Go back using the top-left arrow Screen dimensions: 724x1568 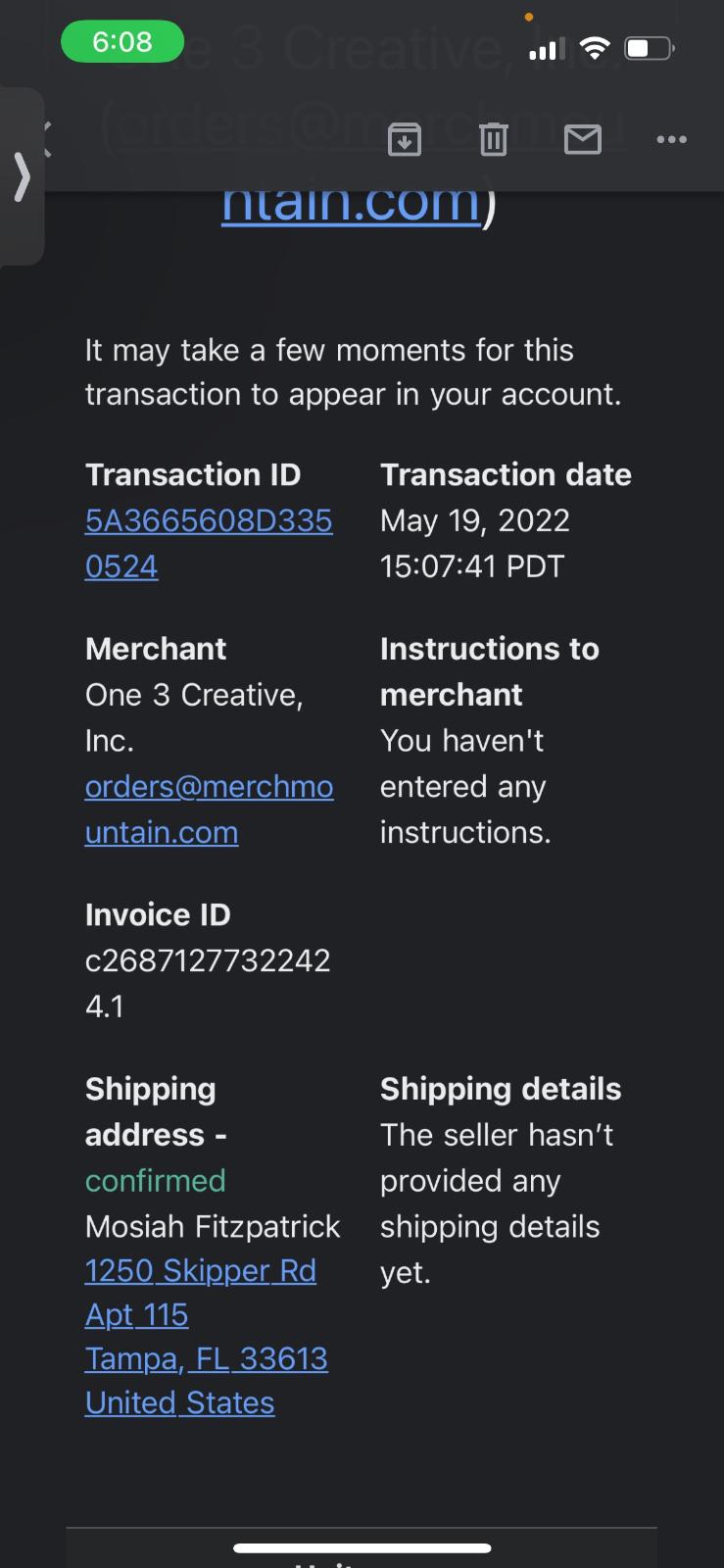pos(46,139)
